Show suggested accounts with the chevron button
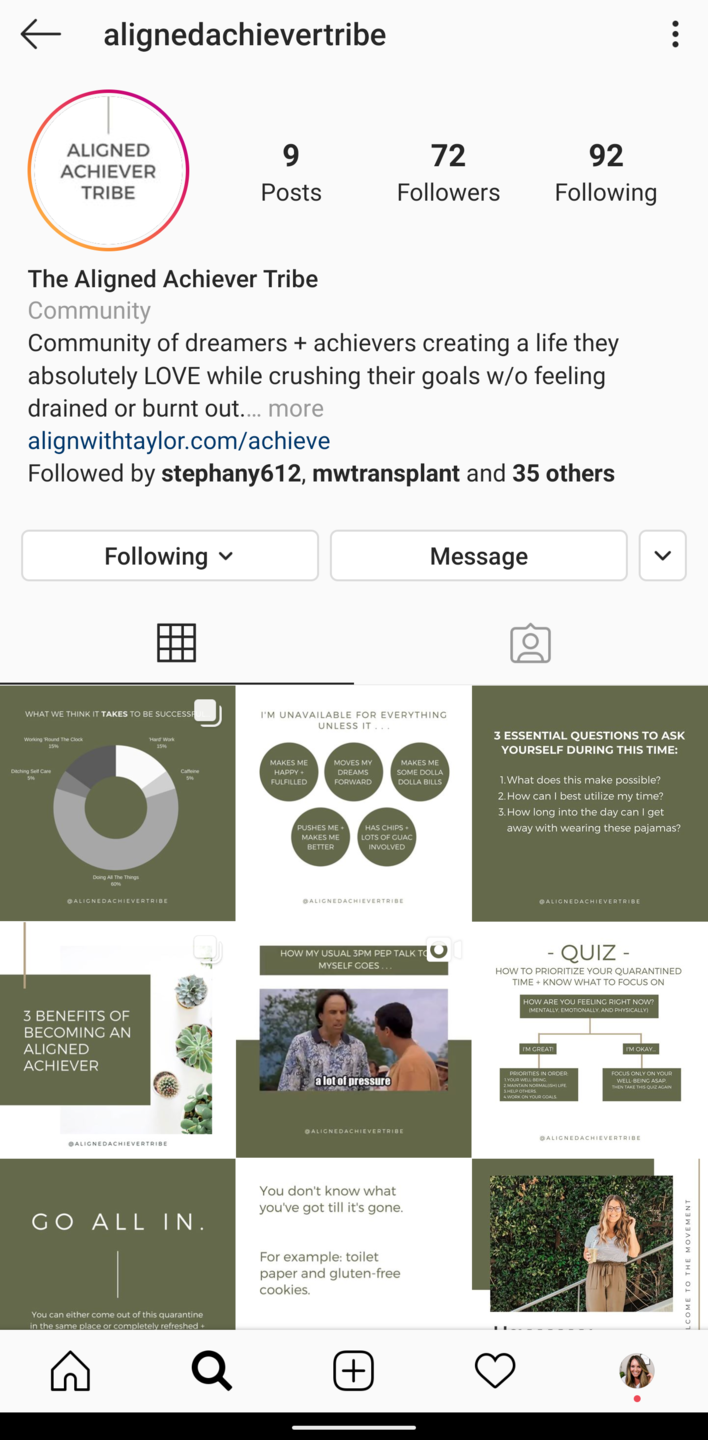 click(663, 556)
